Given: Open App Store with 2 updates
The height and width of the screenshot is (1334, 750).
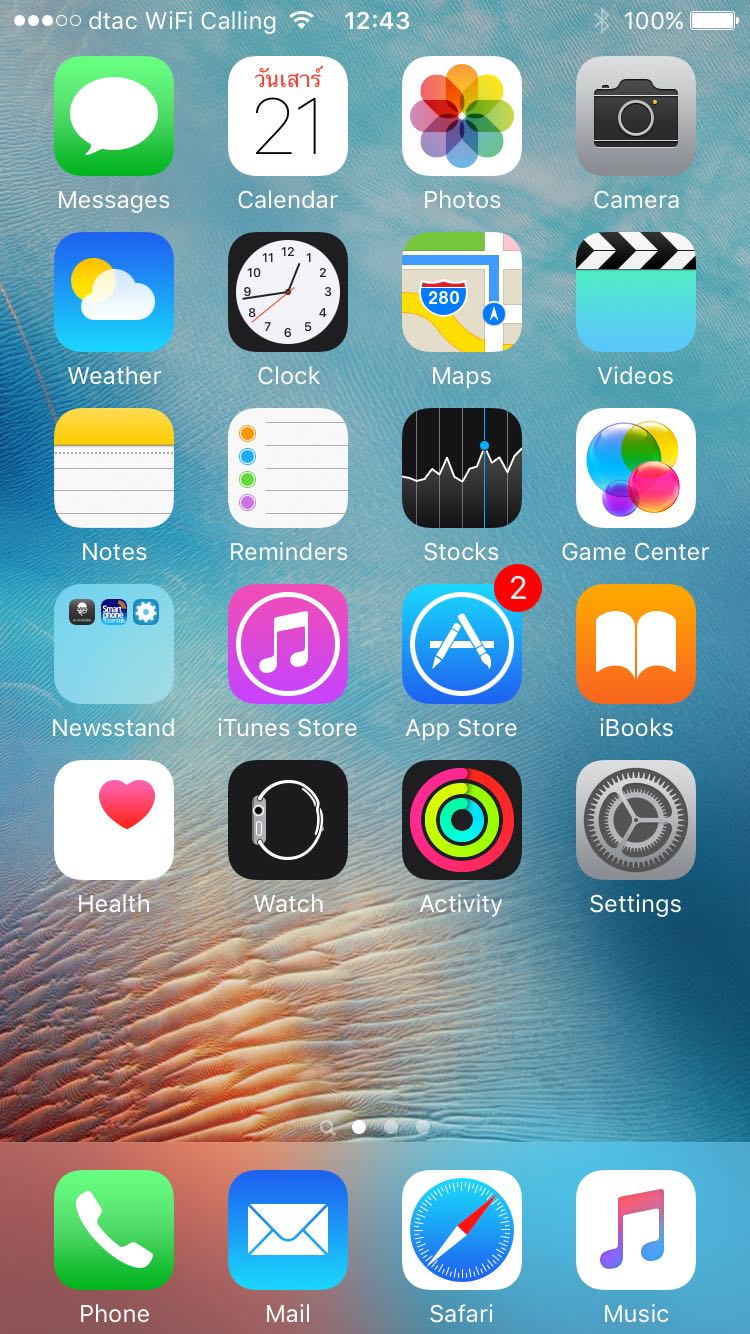Looking at the screenshot, I should [x=462, y=644].
